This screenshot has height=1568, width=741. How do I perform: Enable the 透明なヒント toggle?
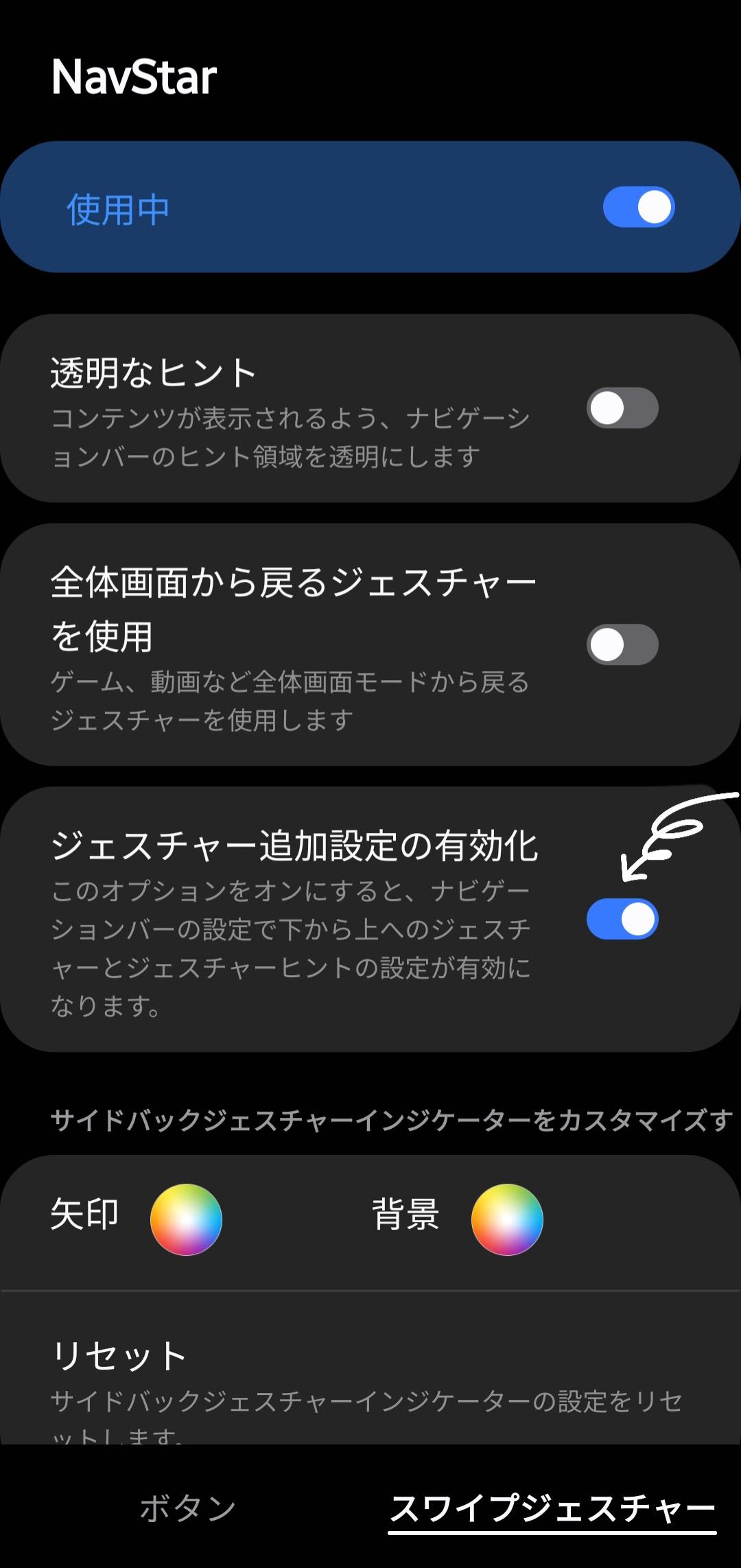[622, 408]
